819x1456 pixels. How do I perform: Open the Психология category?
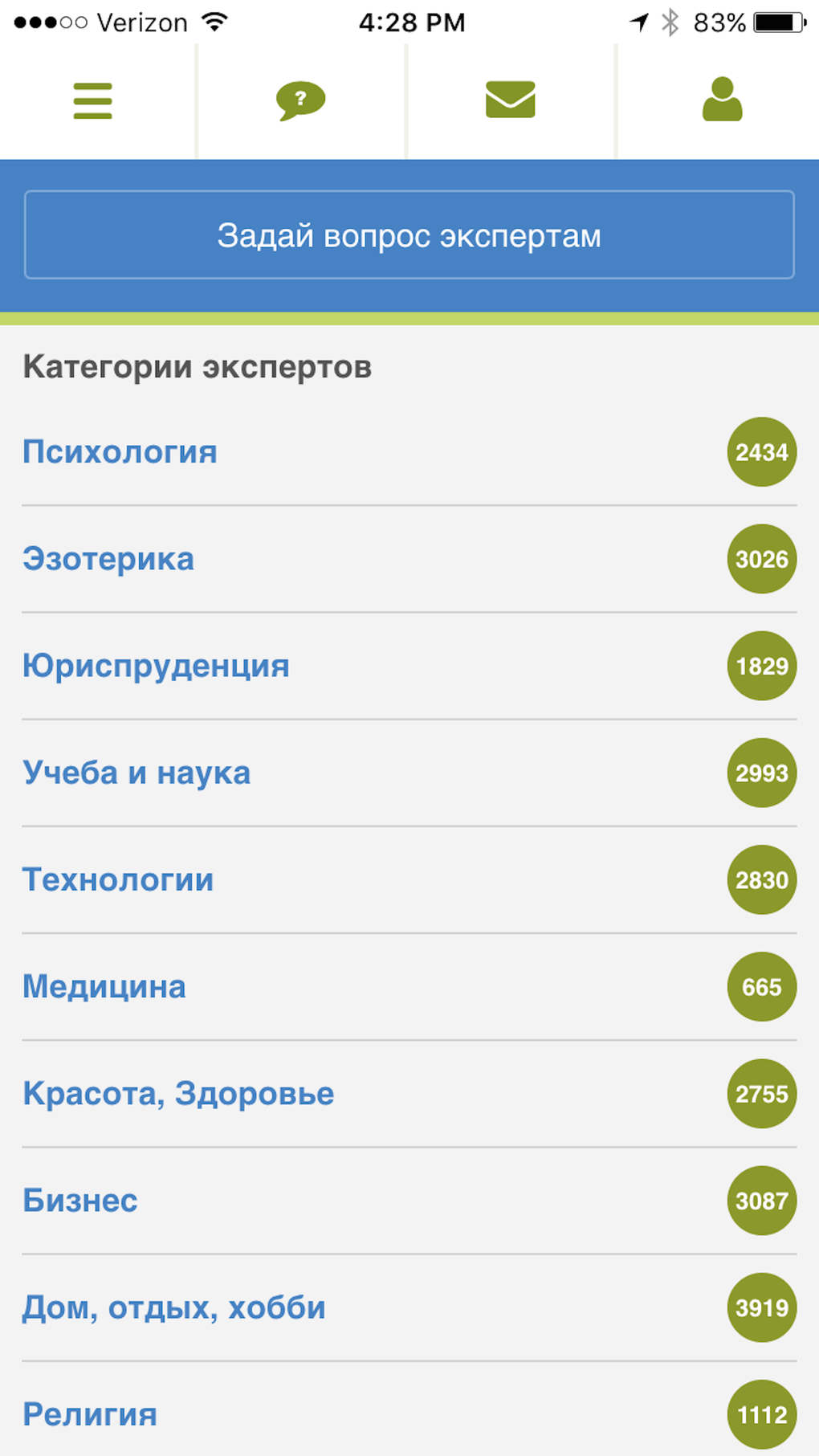click(x=120, y=452)
